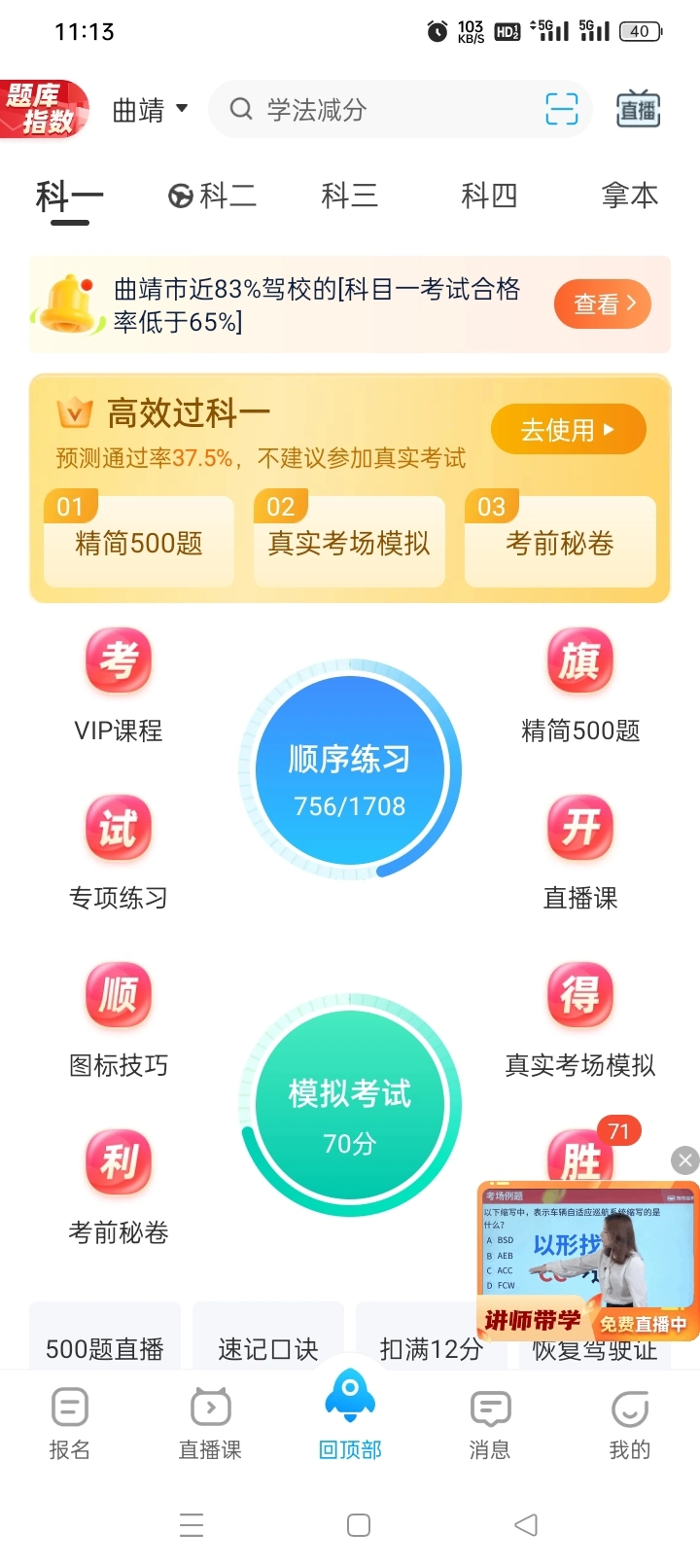The height and width of the screenshot is (1568, 700).
Task: Tap the 学法减分 search box
Action: tap(379, 110)
